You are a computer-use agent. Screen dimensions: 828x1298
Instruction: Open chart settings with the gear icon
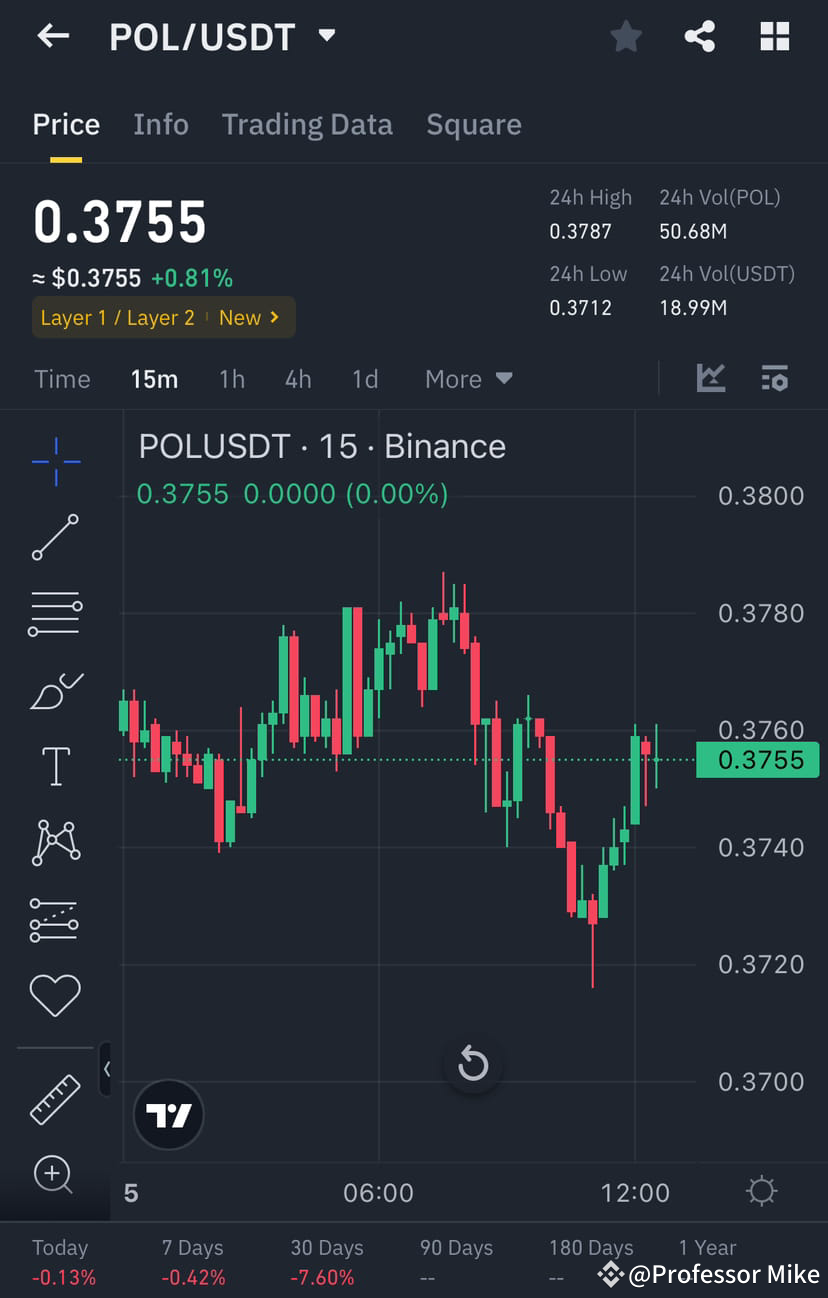click(x=762, y=1191)
